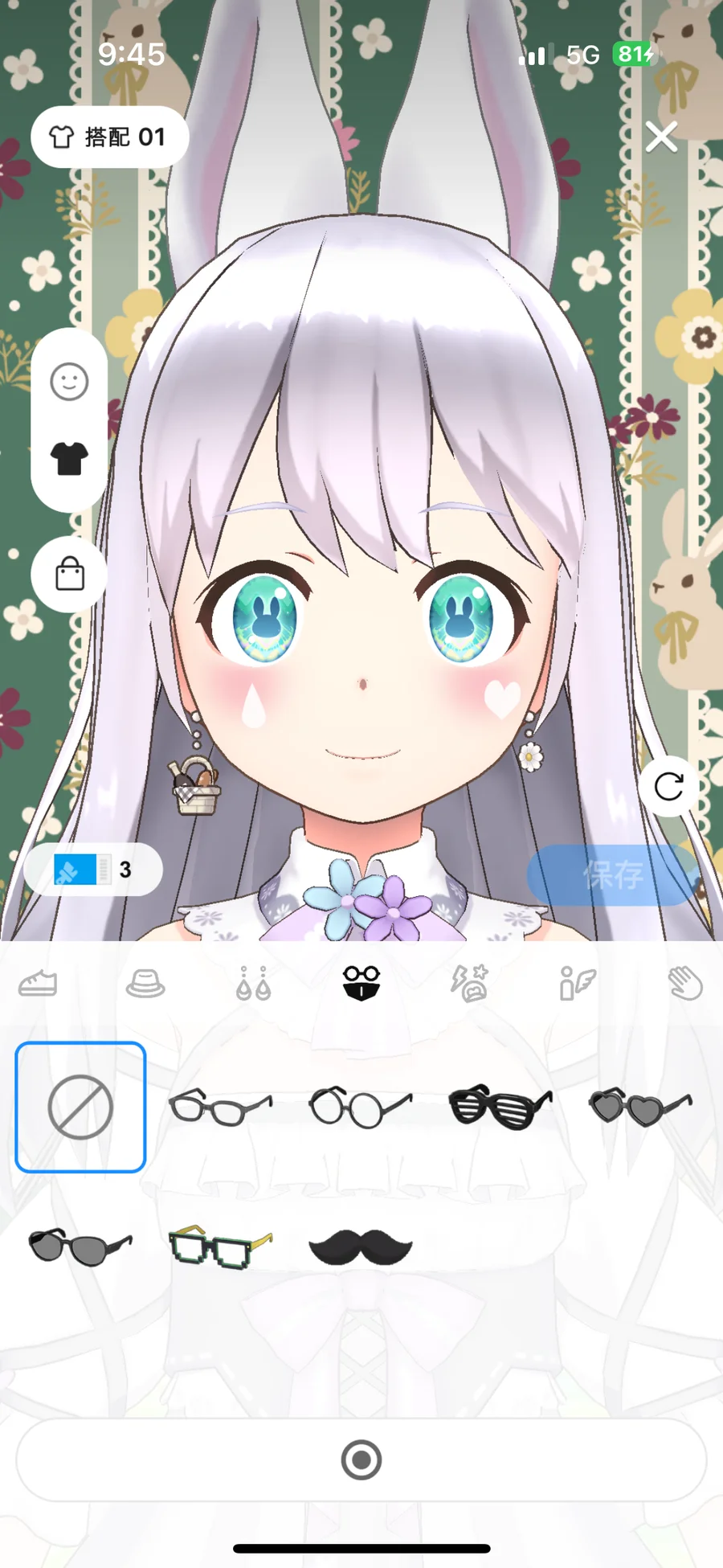Select the no-glasses option
The width and height of the screenshot is (723, 1568).
pyautogui.click(x=80, y=1107)
